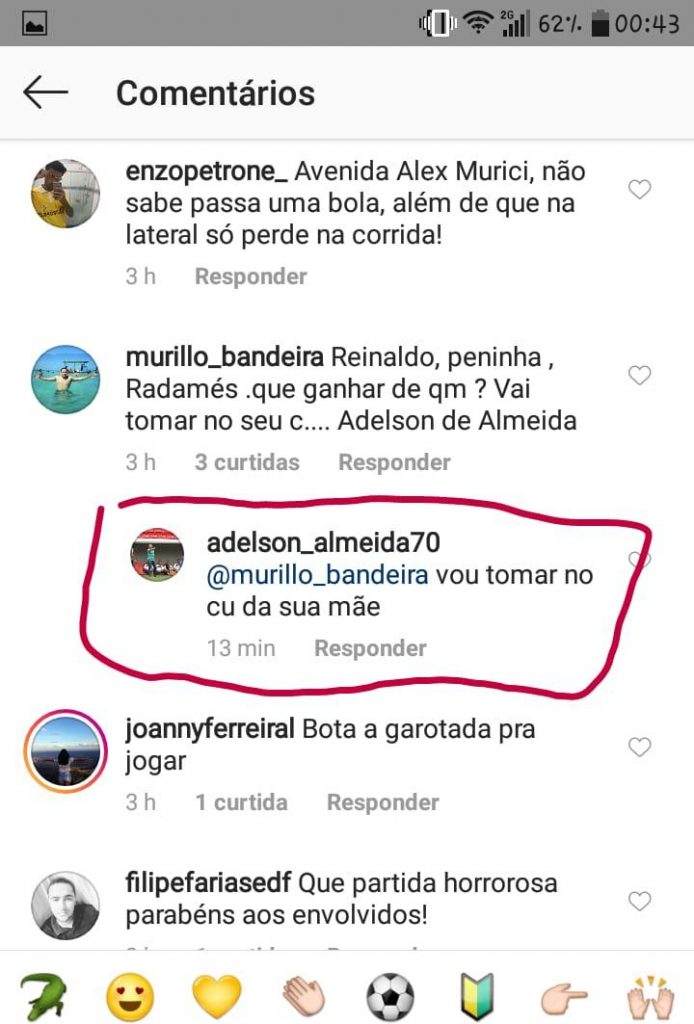Screen dimensions: 694x1024
Task: Open adelson_almeida70's profile
Action: coord(322,542)
